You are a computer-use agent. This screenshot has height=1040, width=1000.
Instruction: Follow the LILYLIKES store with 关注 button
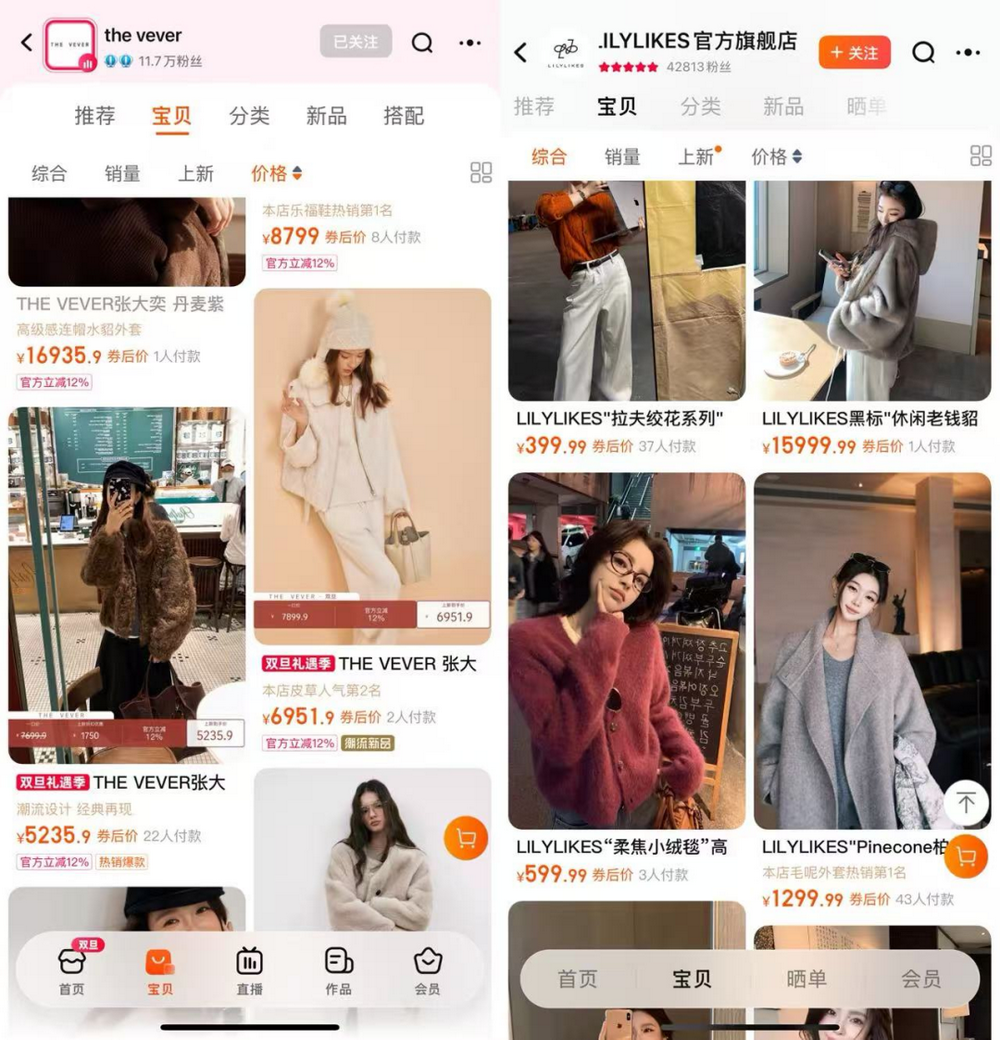click(854, 52)
